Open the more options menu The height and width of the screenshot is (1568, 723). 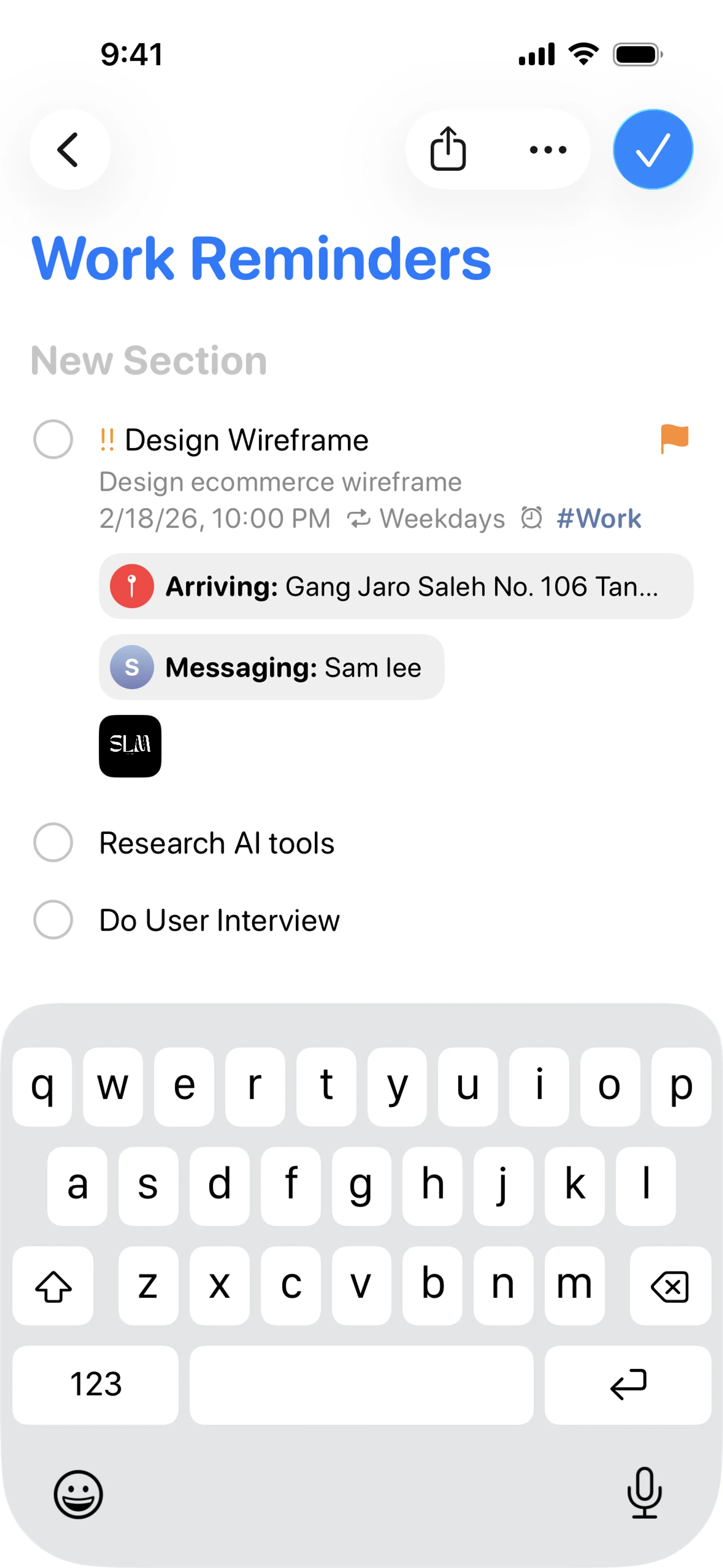pyautogui.click(x=548, y=150)
